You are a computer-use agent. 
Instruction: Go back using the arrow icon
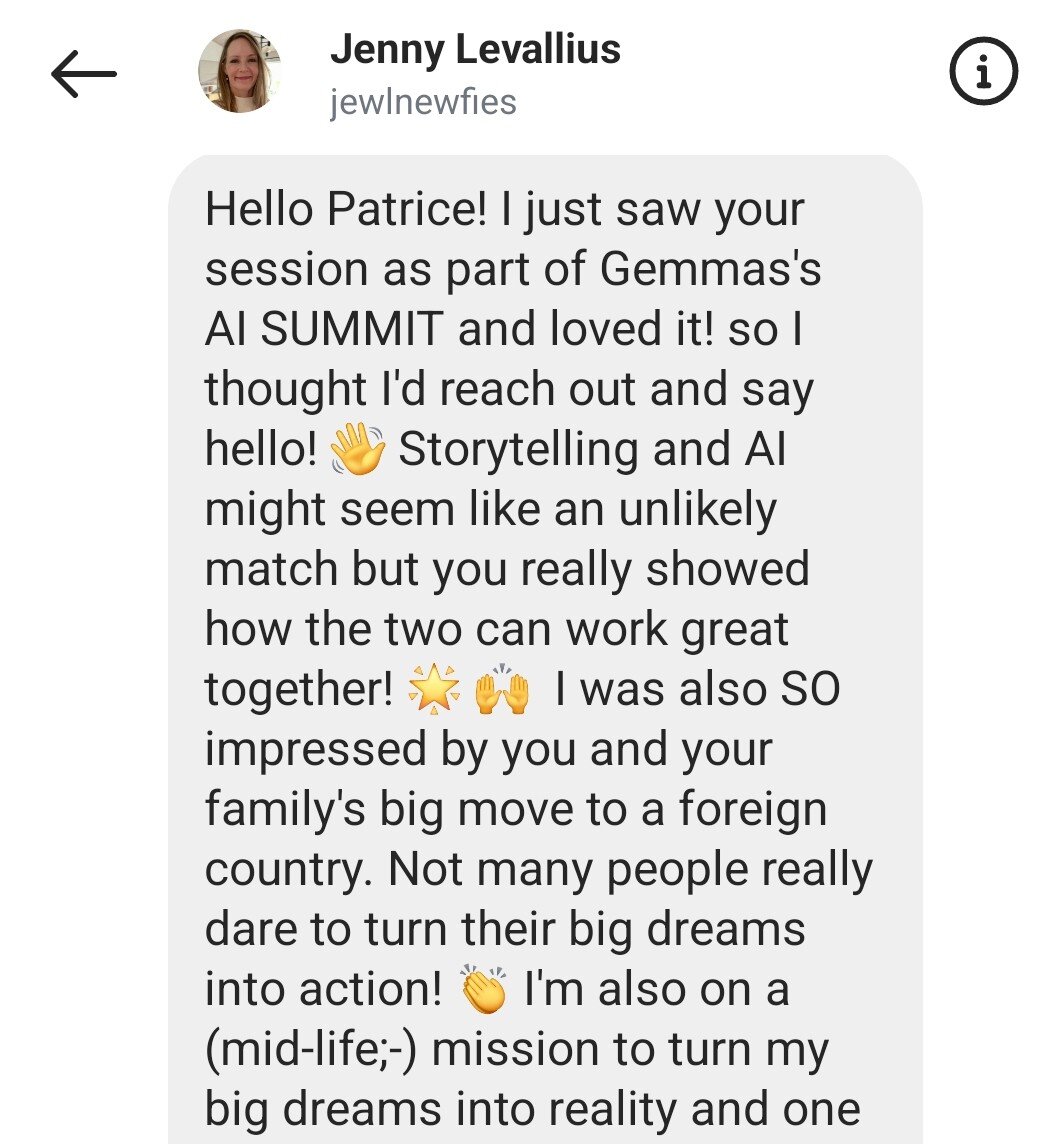point(84,74)
